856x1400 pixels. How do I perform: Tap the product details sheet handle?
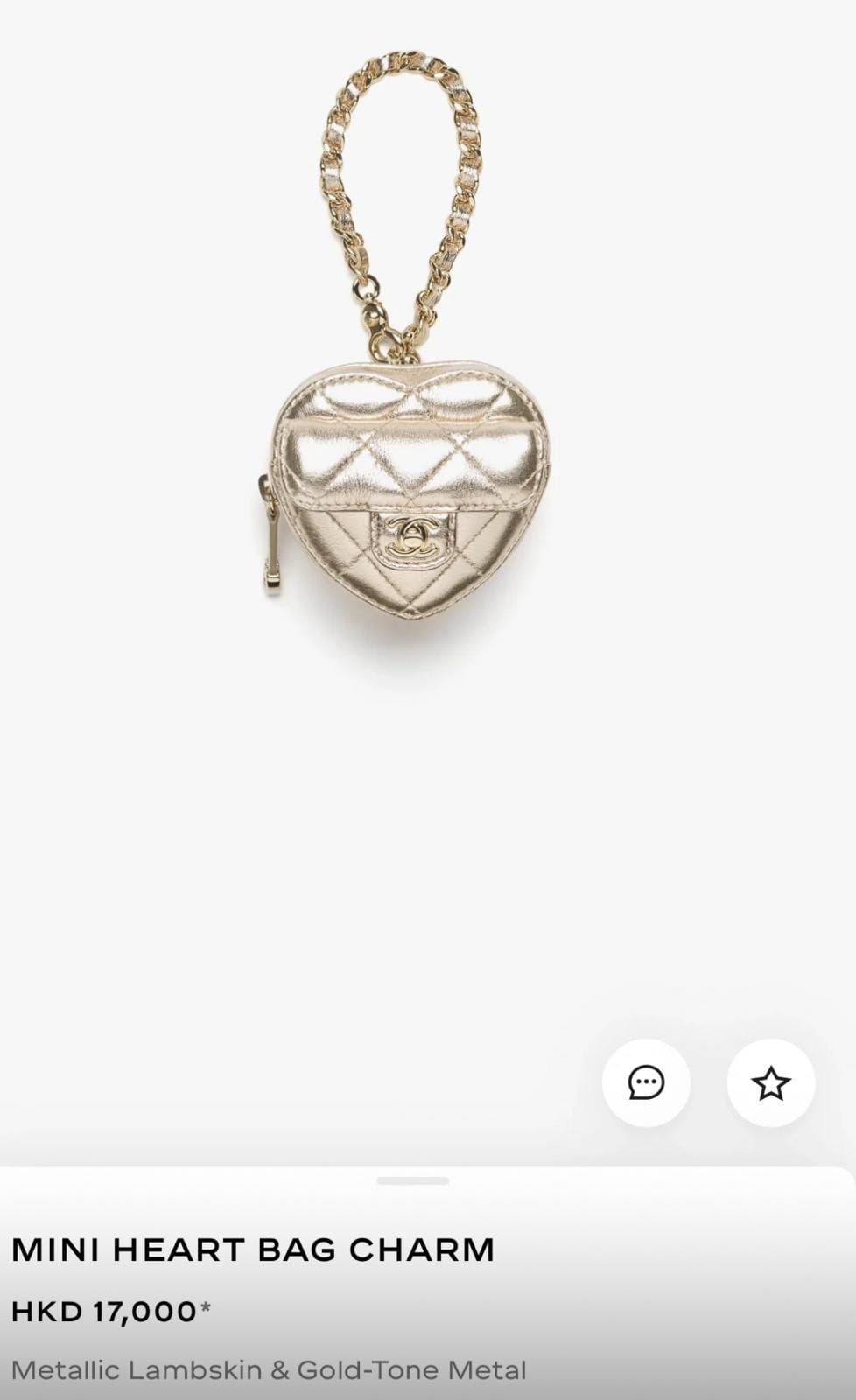point(412,1180)
